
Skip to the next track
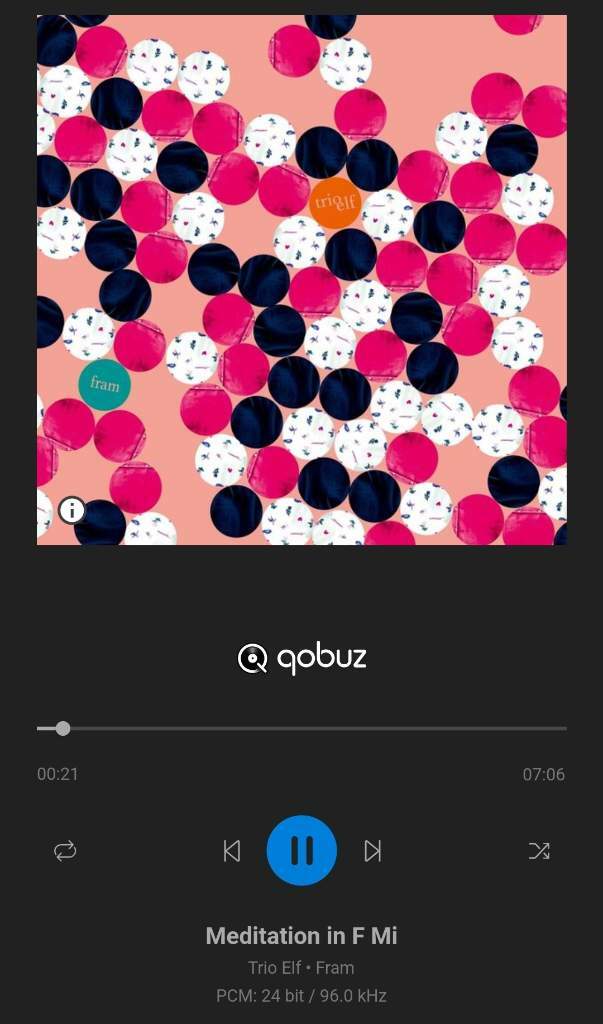tap(372, 850)
